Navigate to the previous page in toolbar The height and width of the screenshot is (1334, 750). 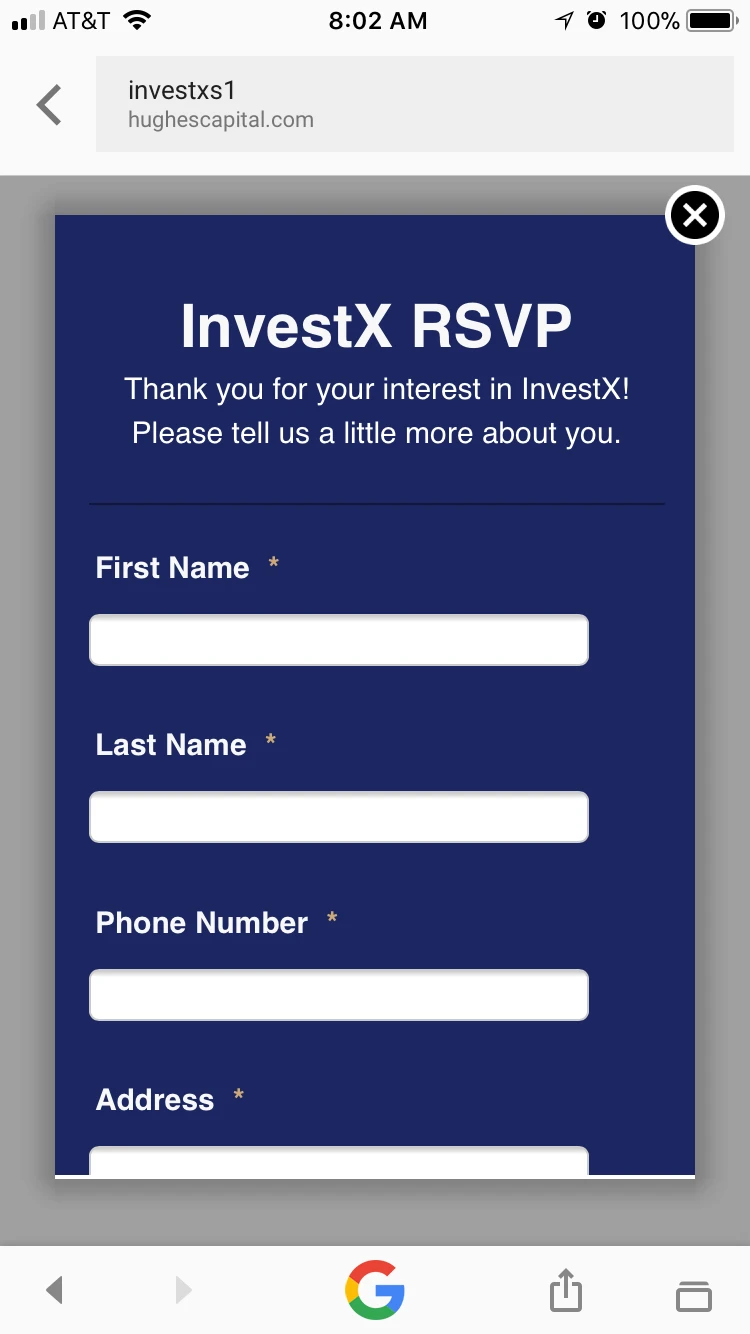coord(55,1290)
